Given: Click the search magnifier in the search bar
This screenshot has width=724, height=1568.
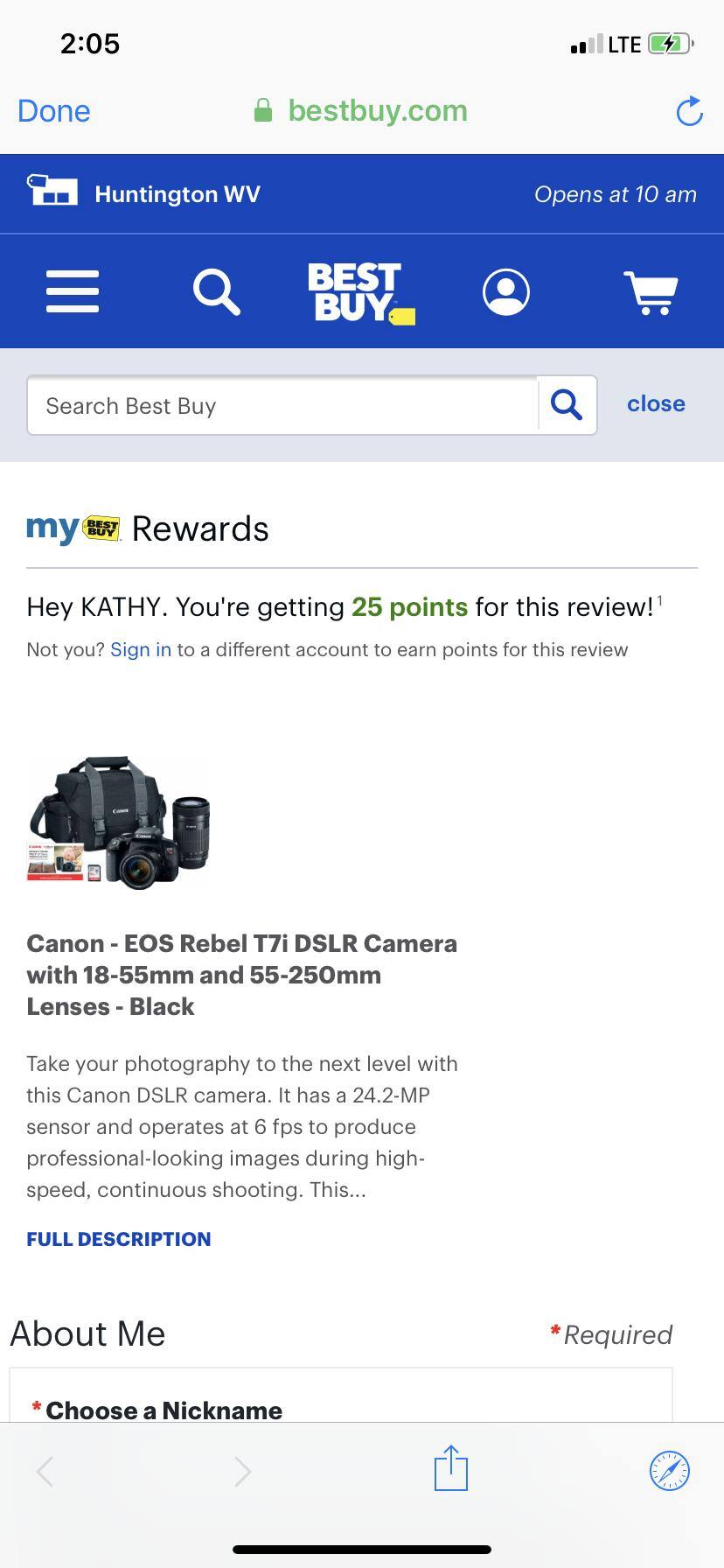Looking at the screenshot, I should tap(566, 404).
